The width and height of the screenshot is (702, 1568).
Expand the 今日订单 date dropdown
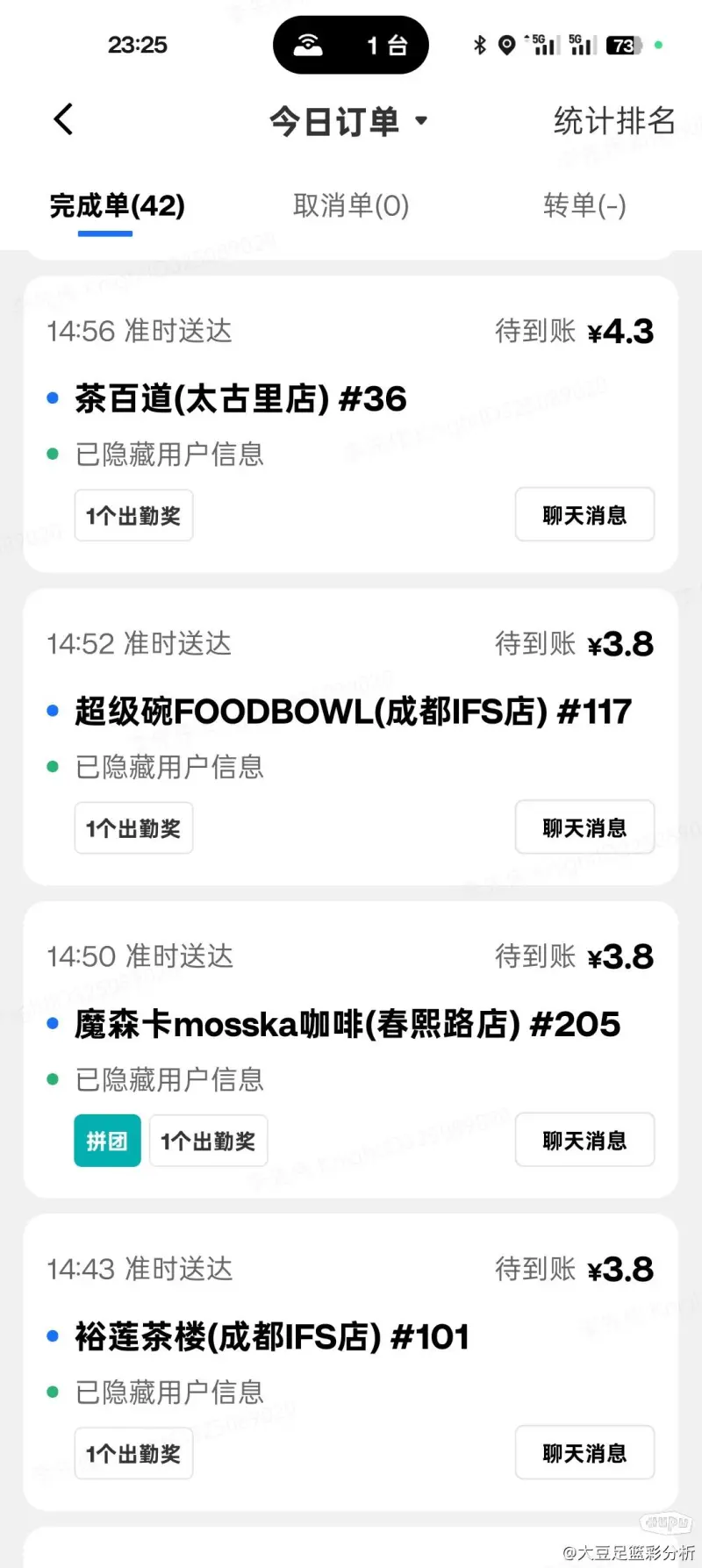[x=348, y=121]
